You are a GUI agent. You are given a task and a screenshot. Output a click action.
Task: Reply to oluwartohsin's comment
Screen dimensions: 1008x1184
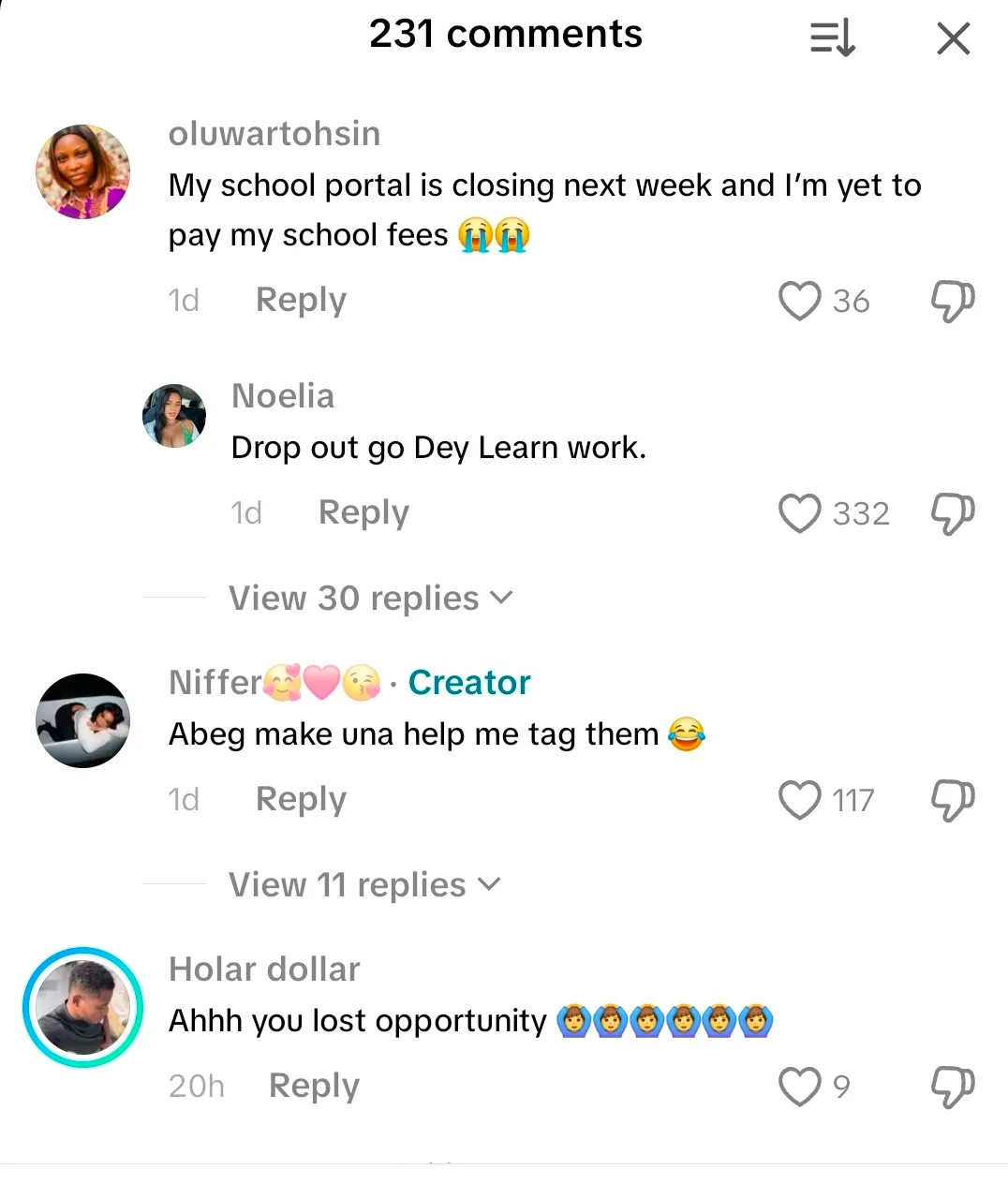301,300
